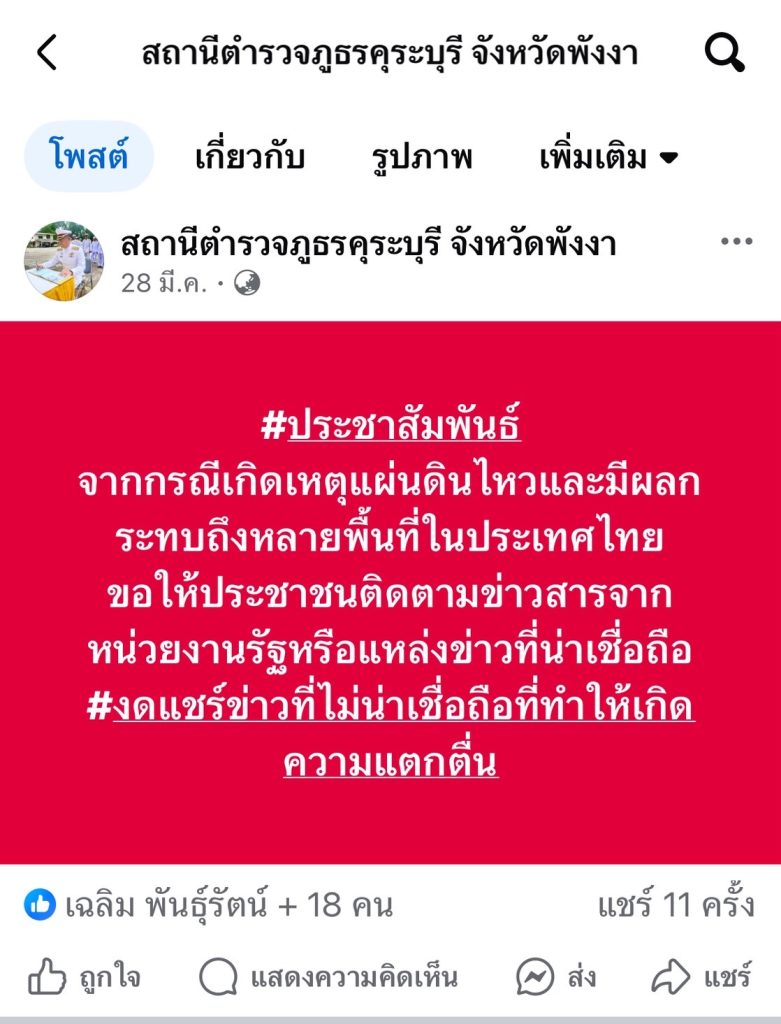Open the #งดแชร์ข่าว hashtag link
The image size is (781, 1024).
click(391, 708)
